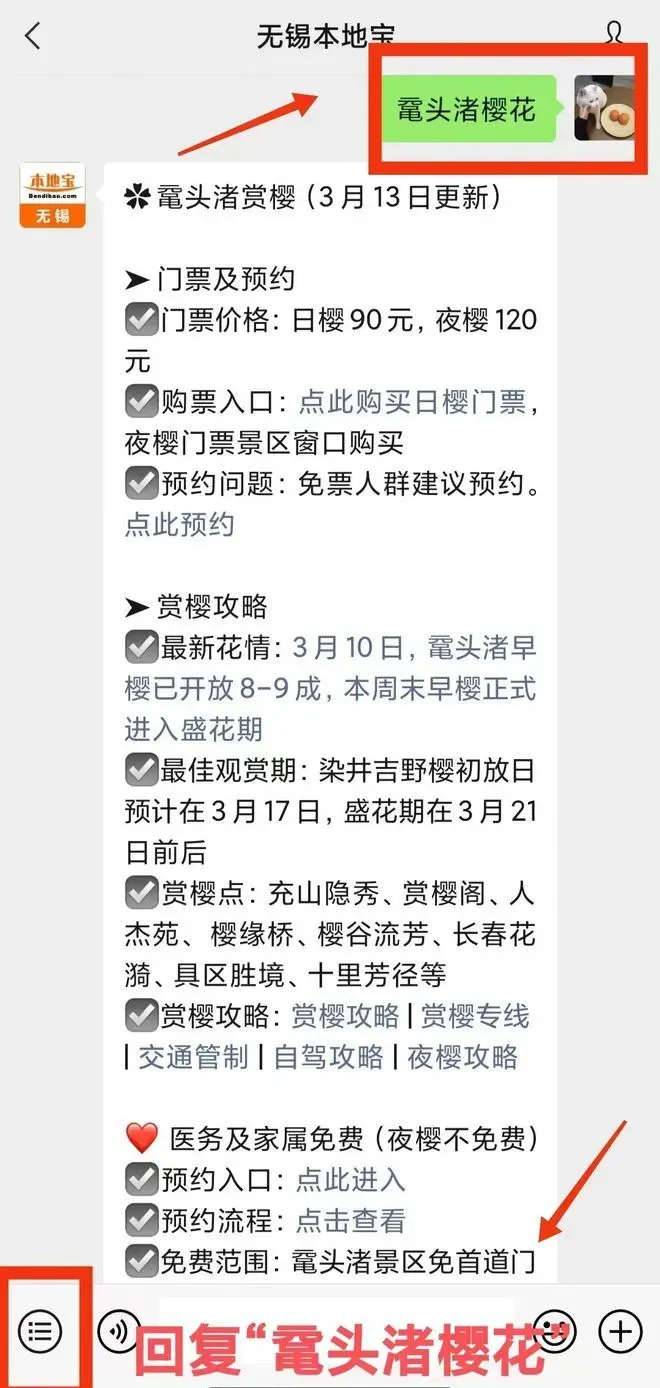
Task: Switch to voice message input
Action: point(119,1331)
